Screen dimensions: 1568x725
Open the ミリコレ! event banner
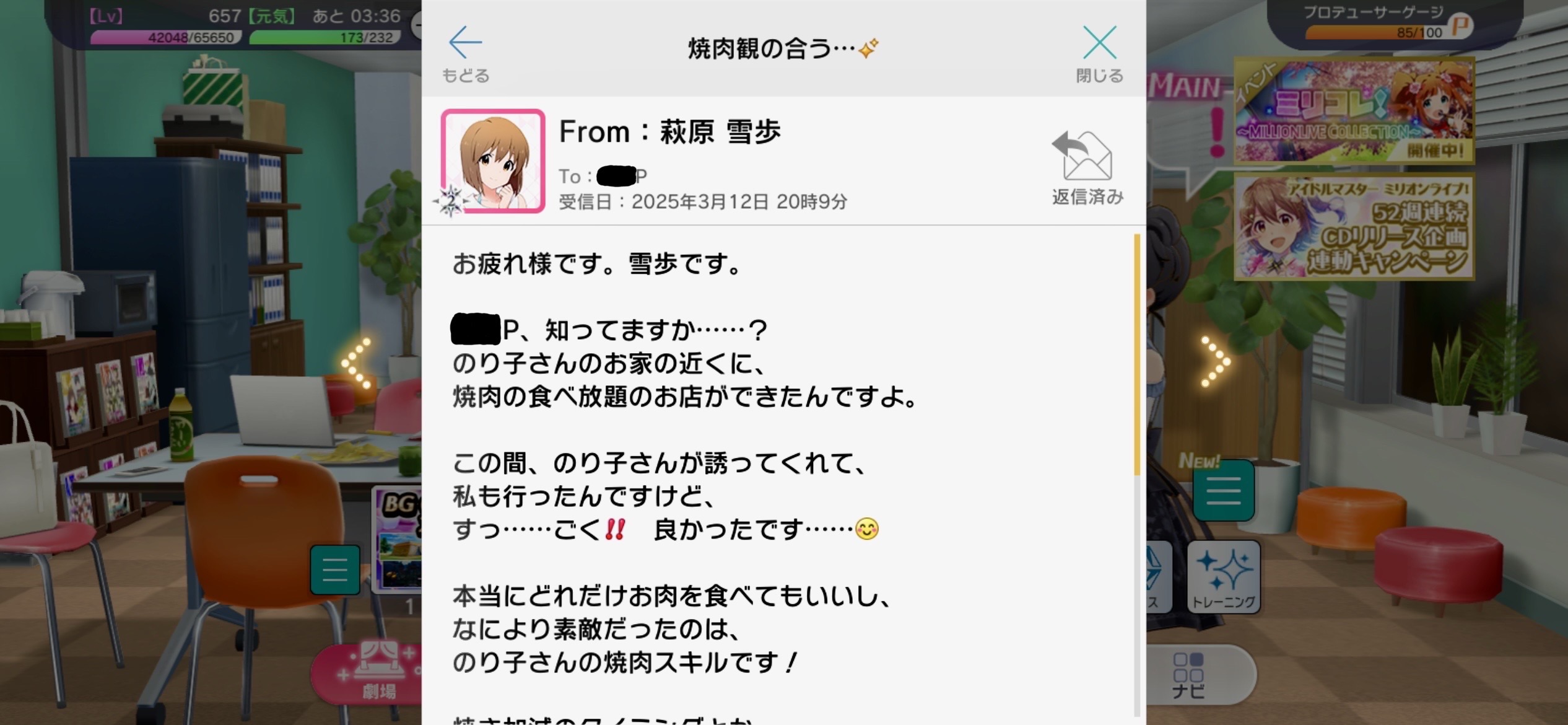[x=1354, y=112]
